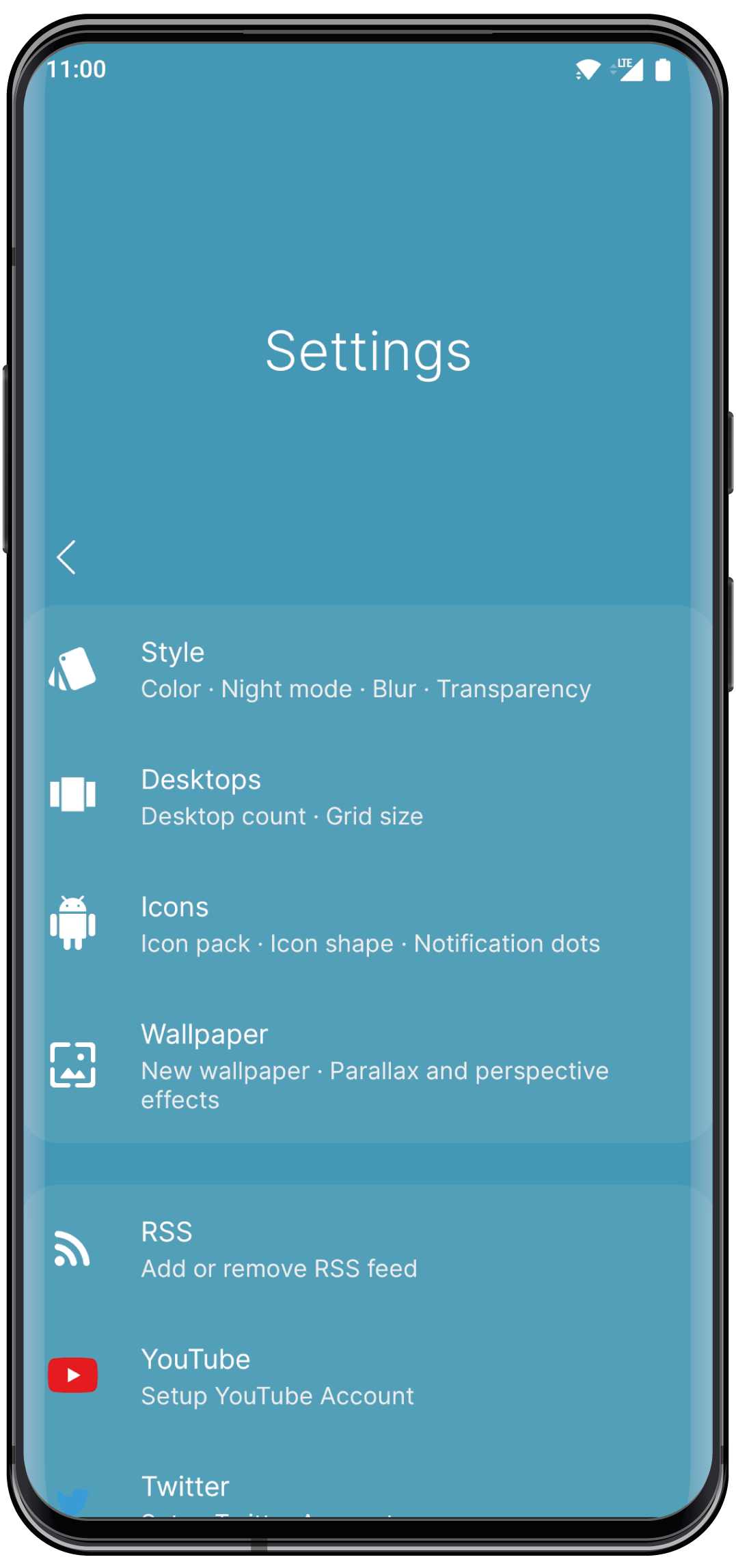
Task: Go back using the arrow icon
Action: [x=66, y=557]
